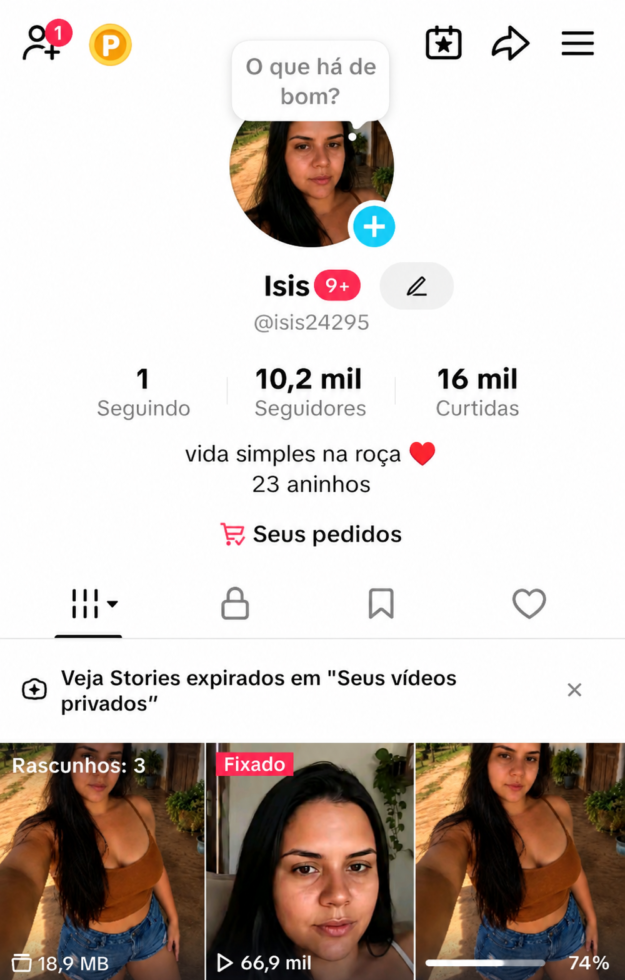Screen dimensions: 625x980
Task: Open the video uploading at 74%
Action: click(x=521, y=861)
